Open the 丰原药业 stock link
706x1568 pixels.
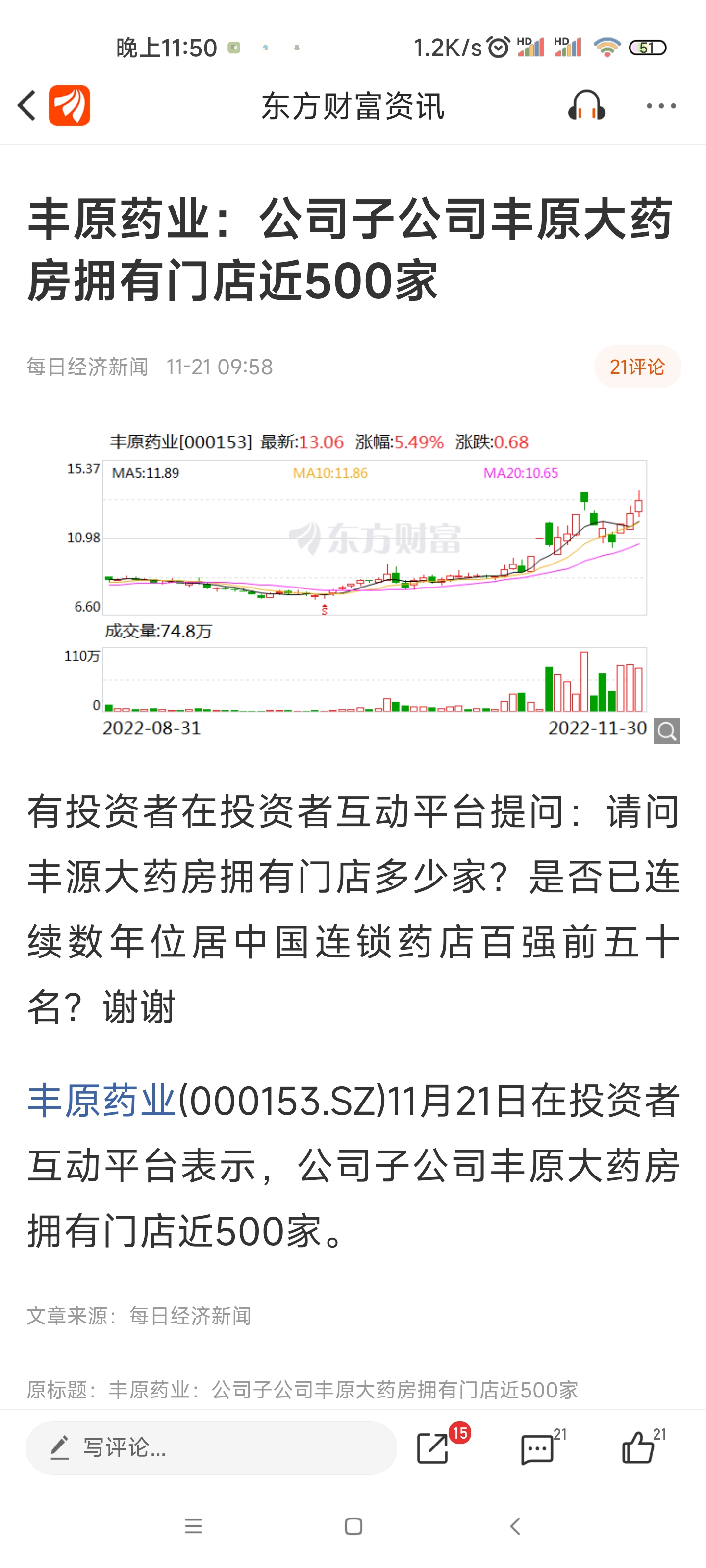[101, 1101]
